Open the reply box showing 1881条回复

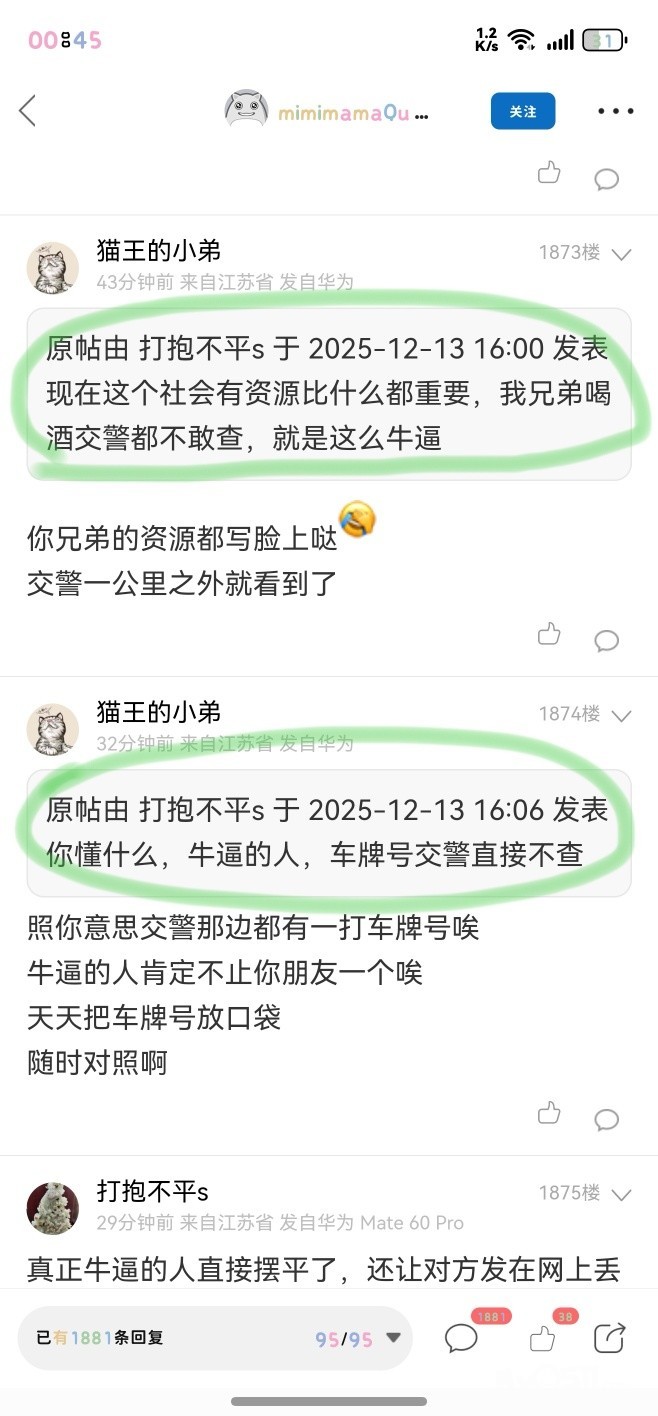coord(170,1338)
